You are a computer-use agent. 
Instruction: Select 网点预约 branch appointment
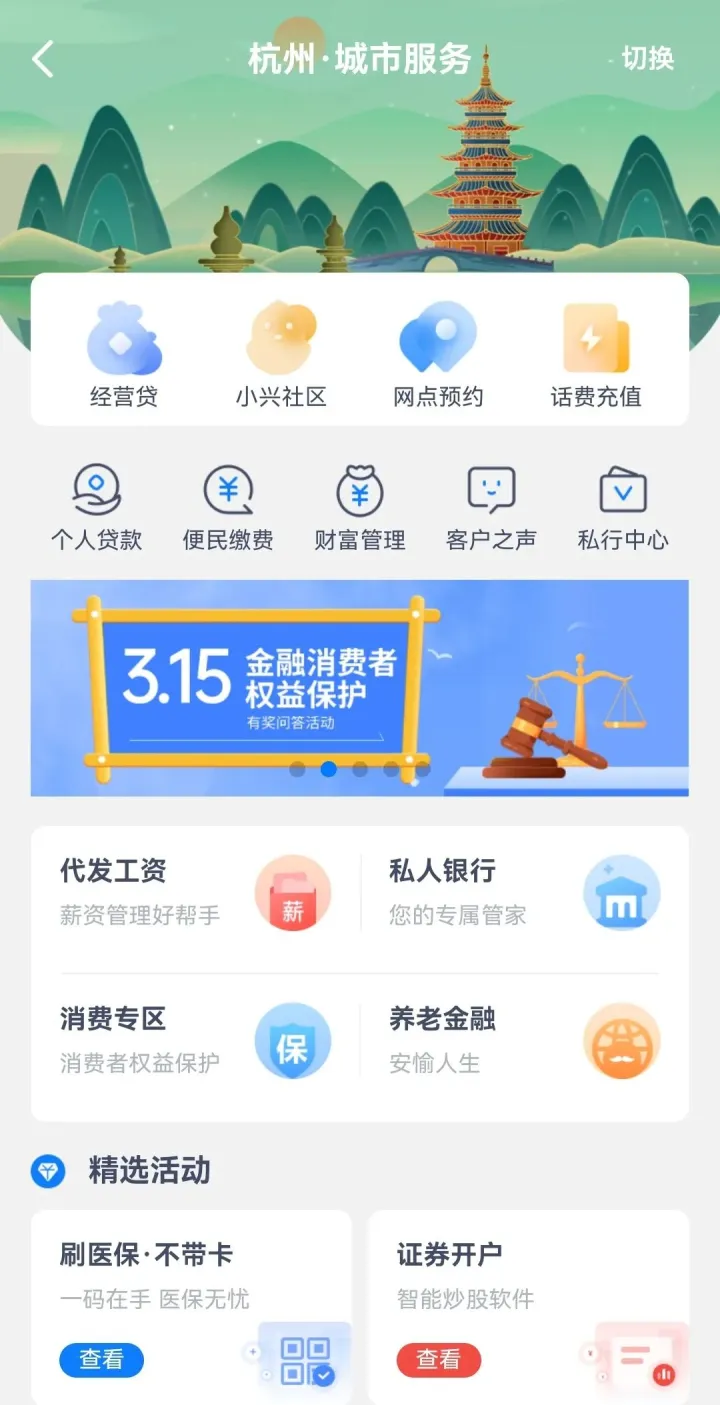tap(438, 356)
